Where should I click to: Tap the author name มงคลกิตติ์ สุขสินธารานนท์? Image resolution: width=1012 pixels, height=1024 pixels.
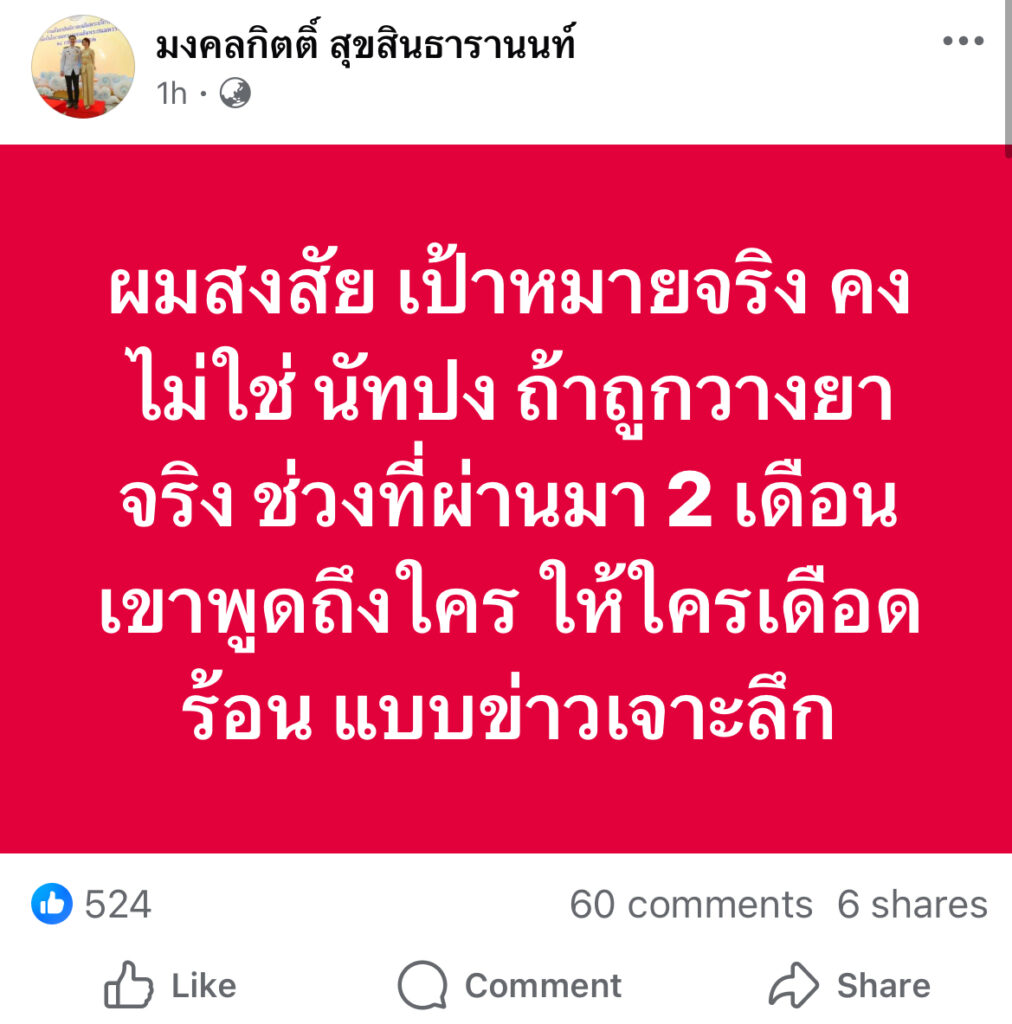pyautogui.click(x=365, y=44)
